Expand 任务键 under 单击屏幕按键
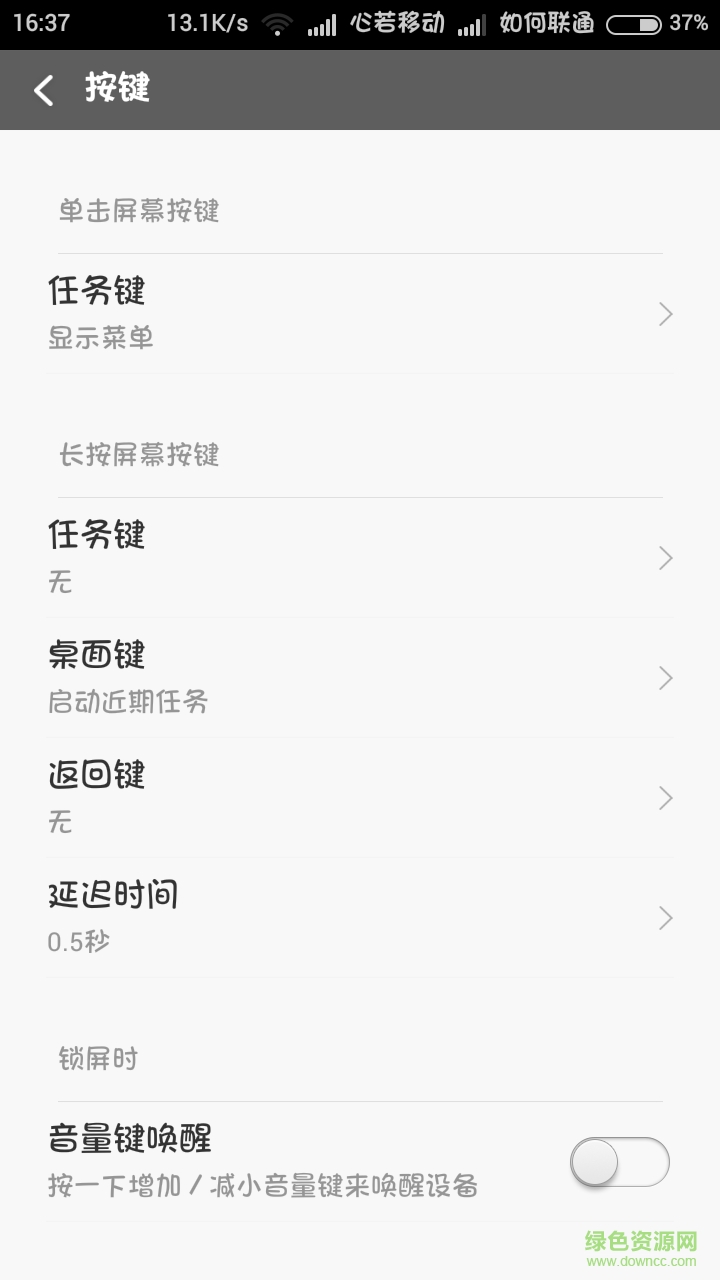Image resolution: width=720 pixels, height=1280 pixels. (x=360, y=313)
